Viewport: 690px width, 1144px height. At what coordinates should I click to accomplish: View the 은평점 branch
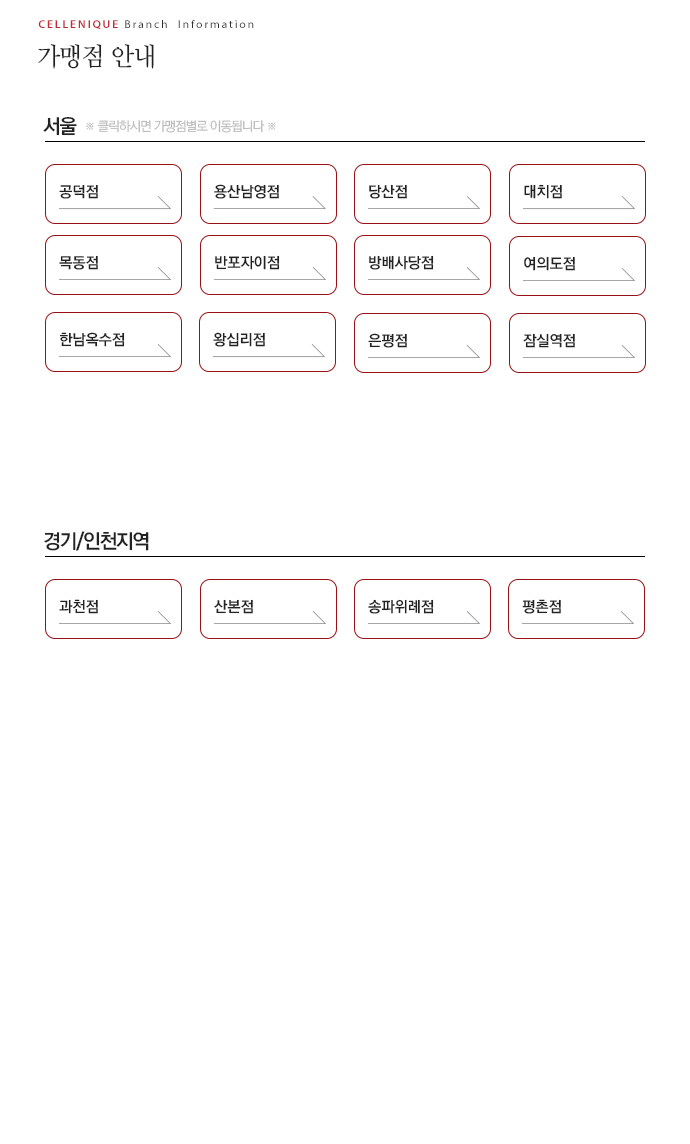pyautogui.click(x=422, y=343)
